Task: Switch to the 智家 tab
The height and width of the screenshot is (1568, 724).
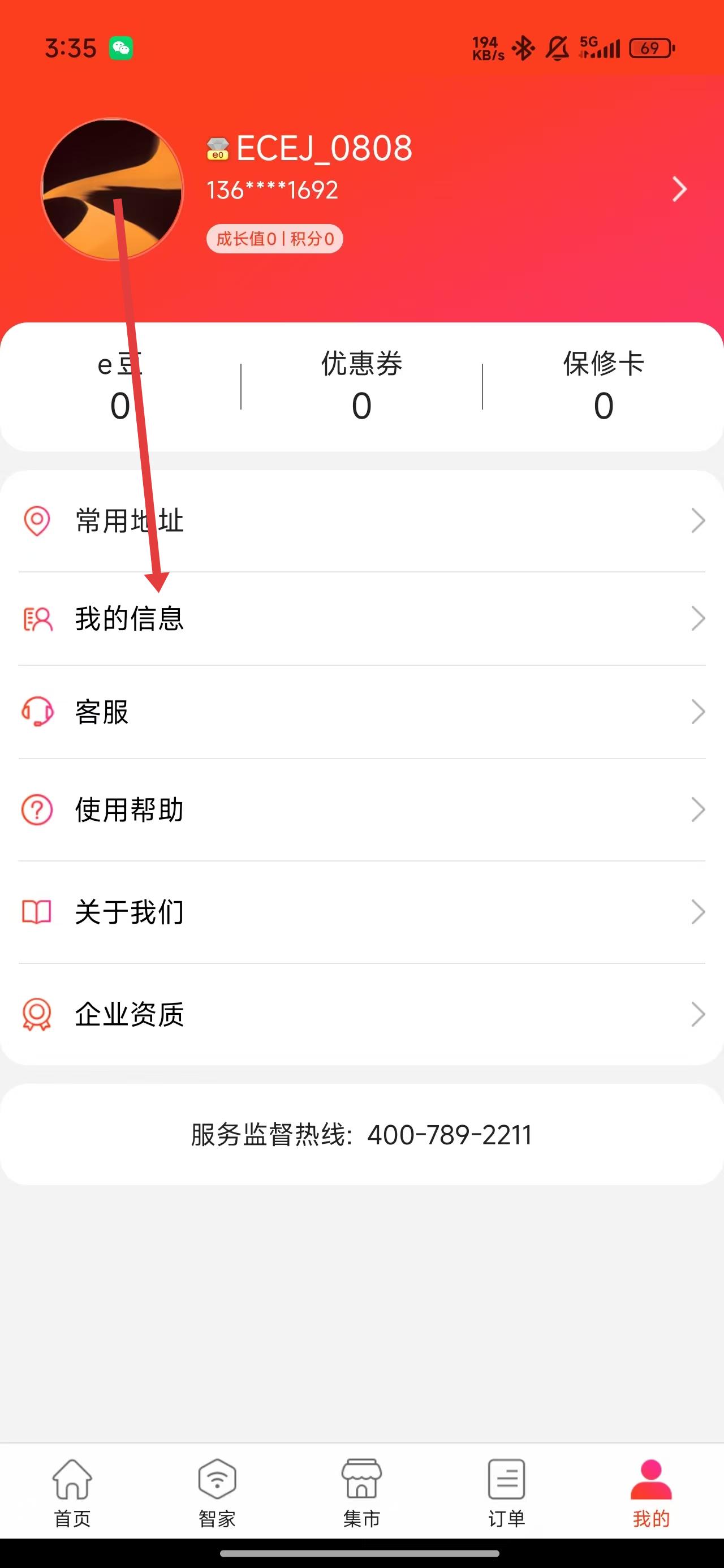Action: [217, 1492]
